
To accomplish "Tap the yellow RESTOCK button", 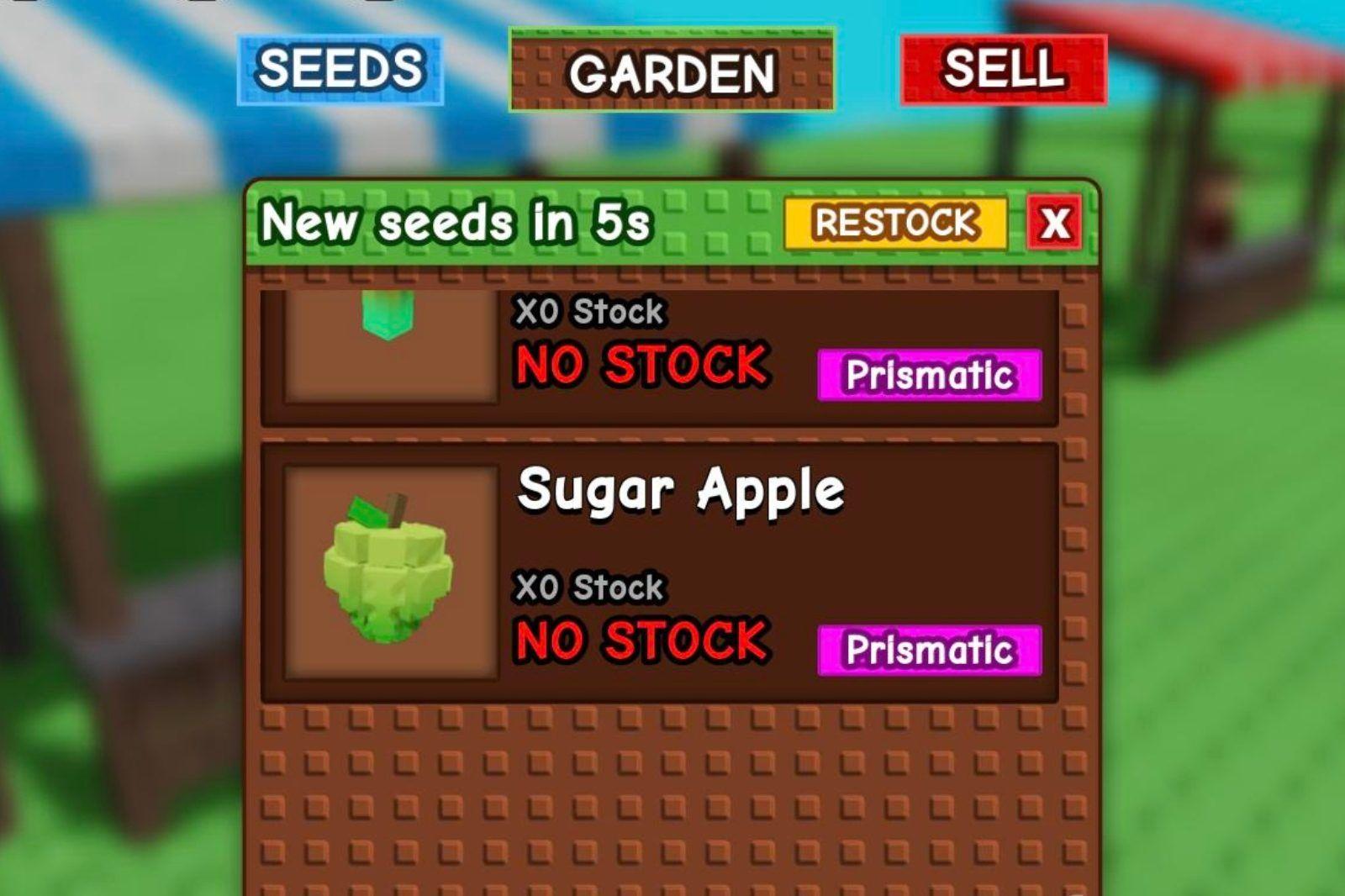I will (x=895, y=224).
